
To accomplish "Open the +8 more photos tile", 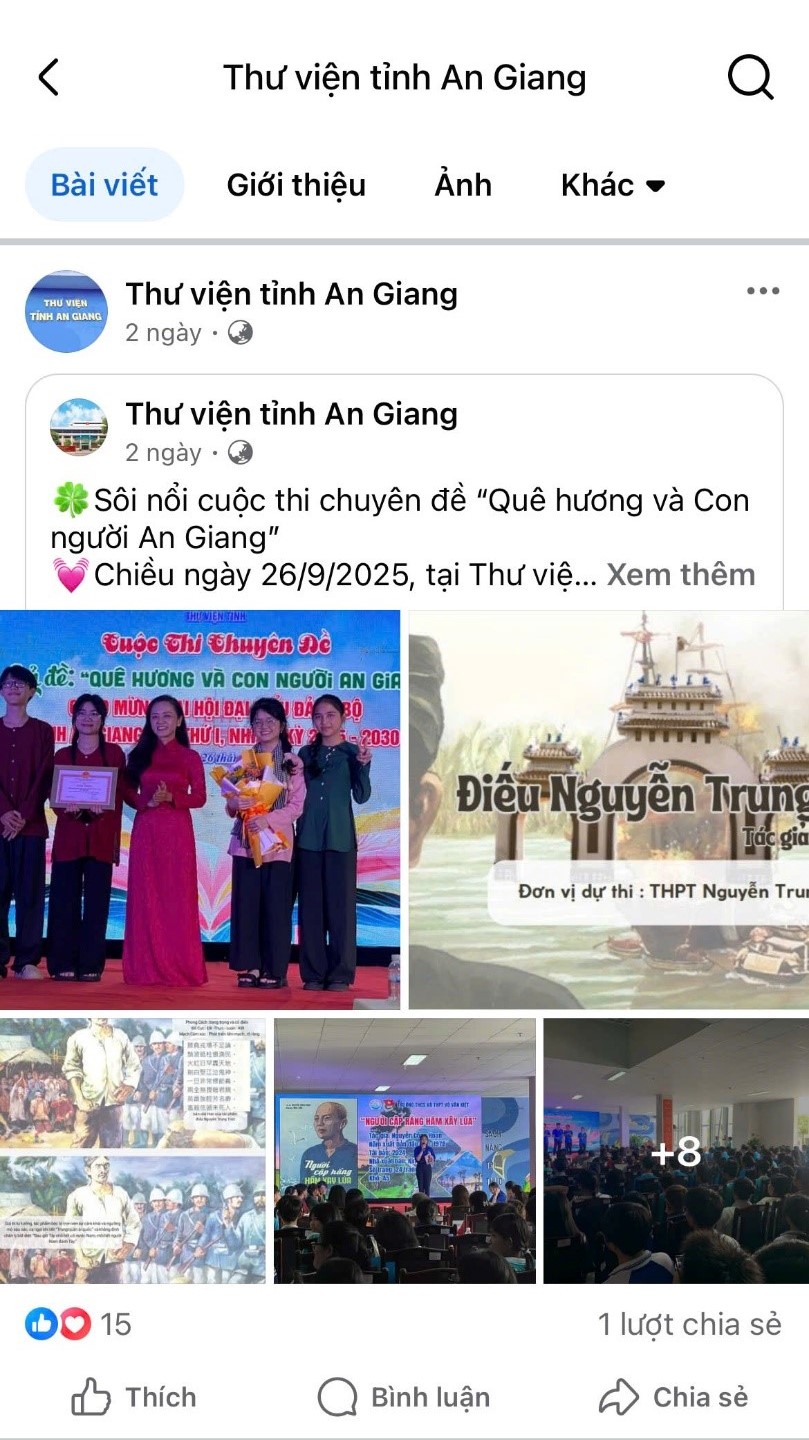I will (676, 1150).
